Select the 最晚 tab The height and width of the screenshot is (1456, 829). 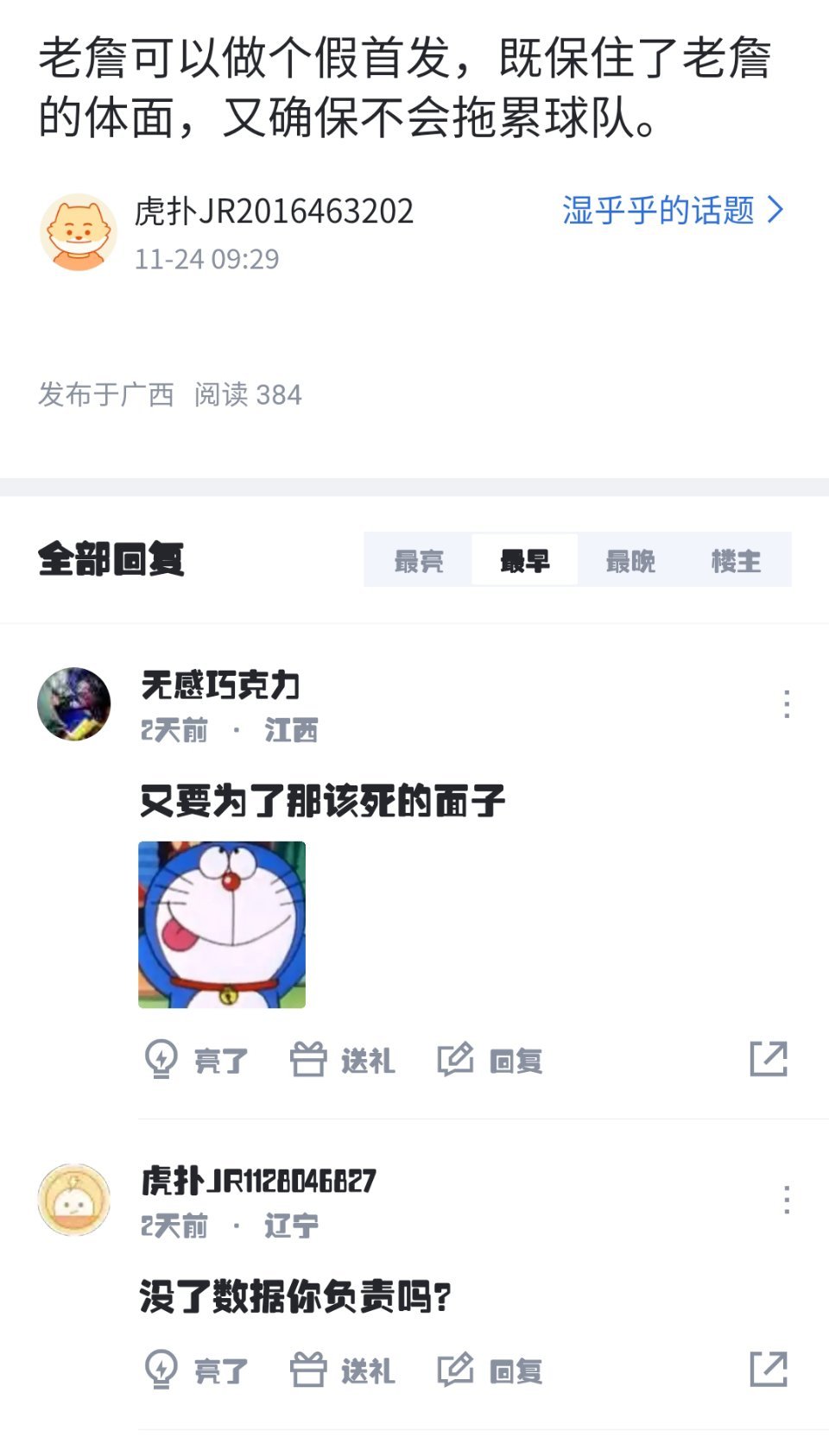coord(632,561)
